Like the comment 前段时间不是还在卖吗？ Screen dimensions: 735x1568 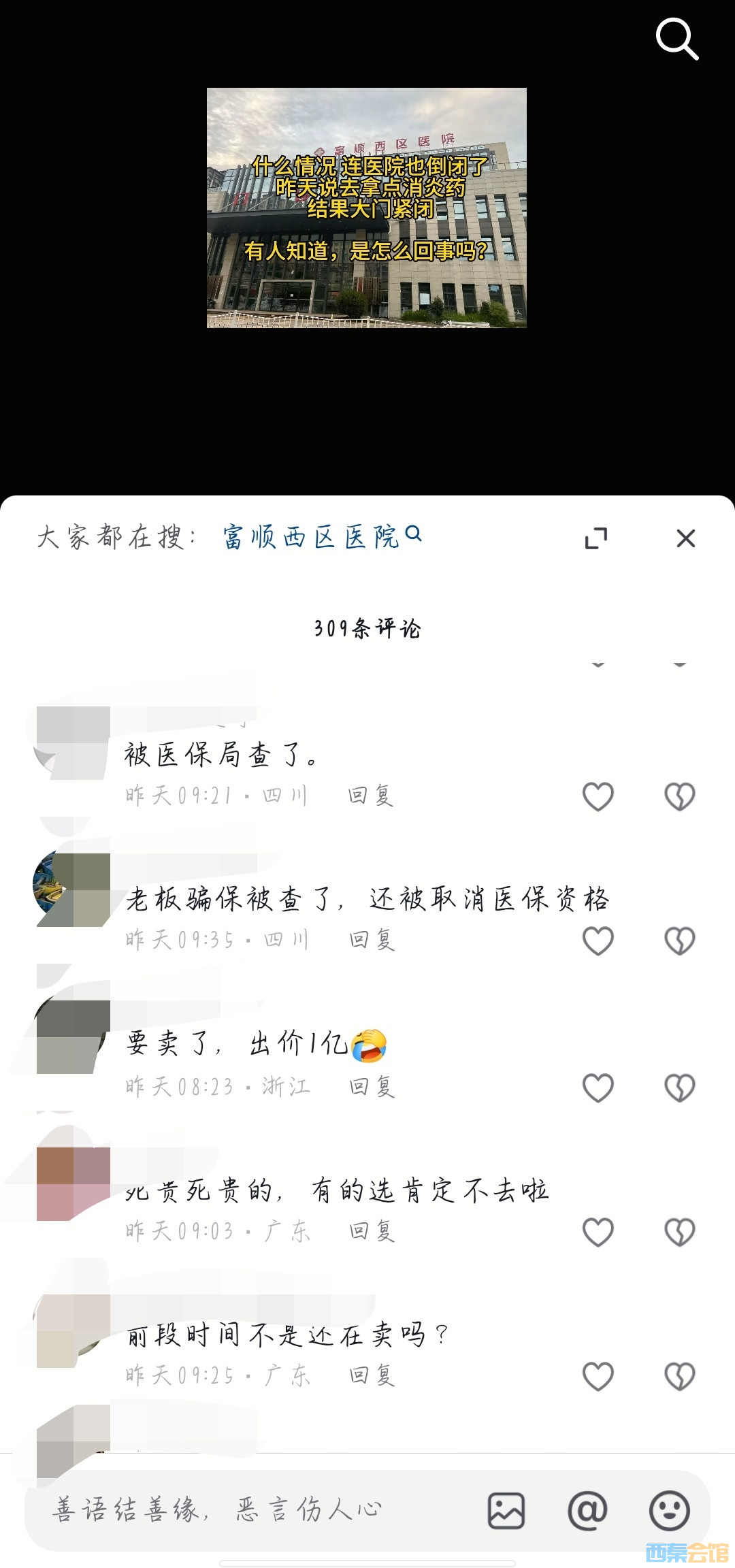coord(598,1376)
